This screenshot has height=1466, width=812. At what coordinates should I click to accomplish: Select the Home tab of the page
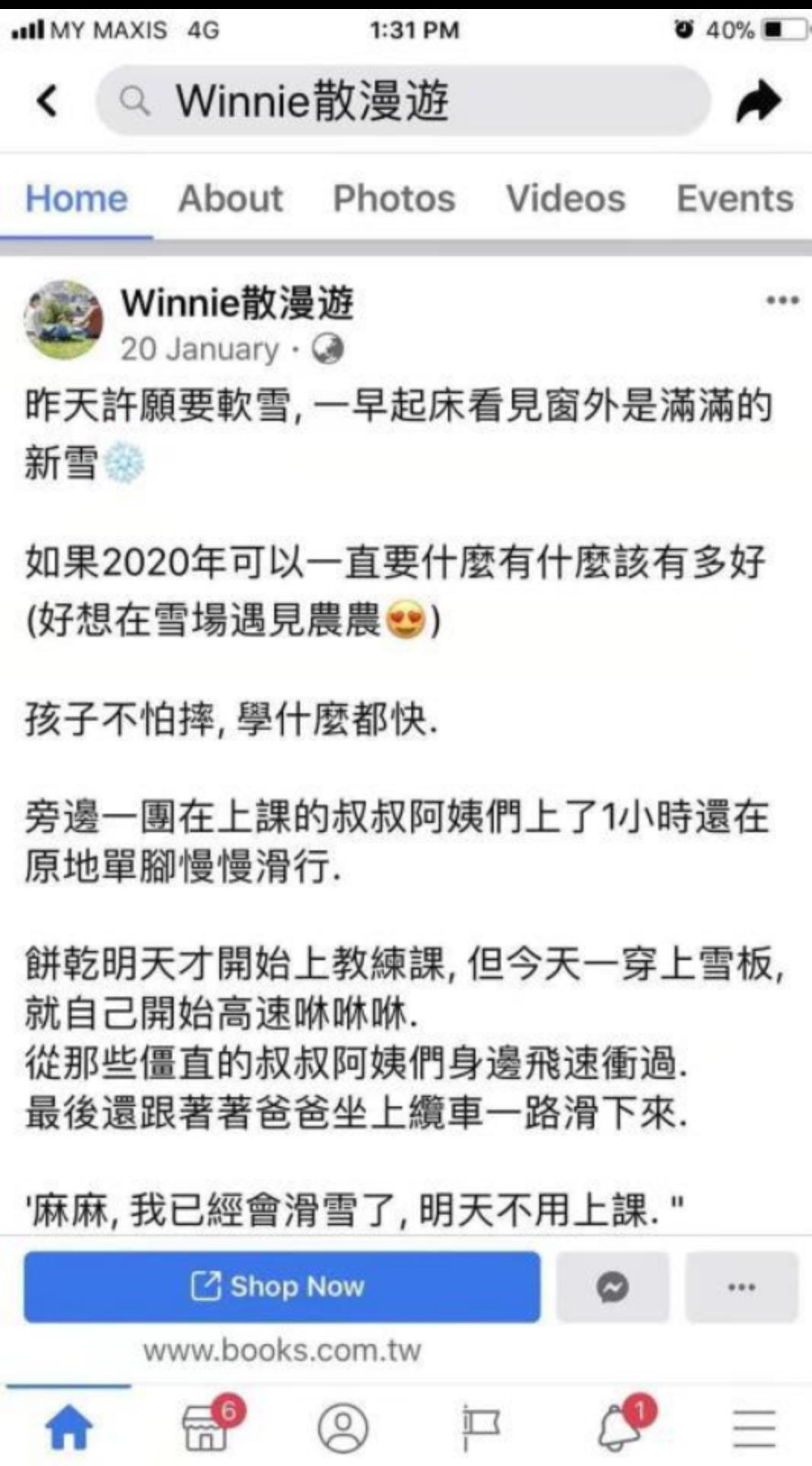[76, 199]
